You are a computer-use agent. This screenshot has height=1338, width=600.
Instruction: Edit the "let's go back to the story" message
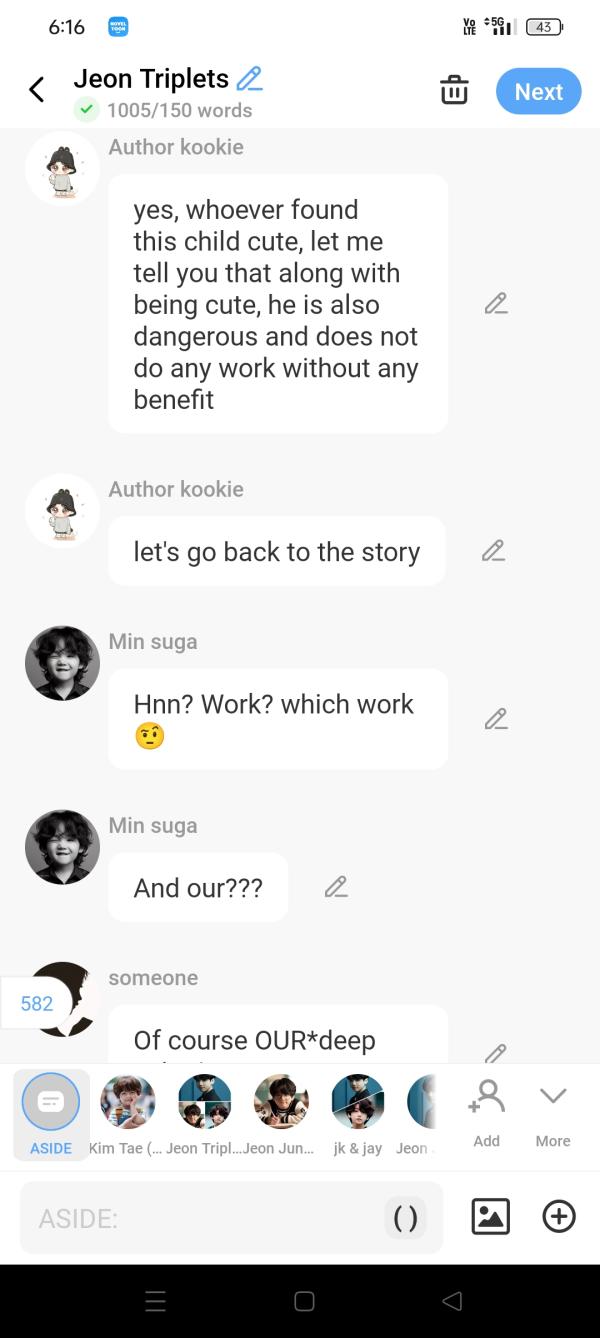(493, 551)
